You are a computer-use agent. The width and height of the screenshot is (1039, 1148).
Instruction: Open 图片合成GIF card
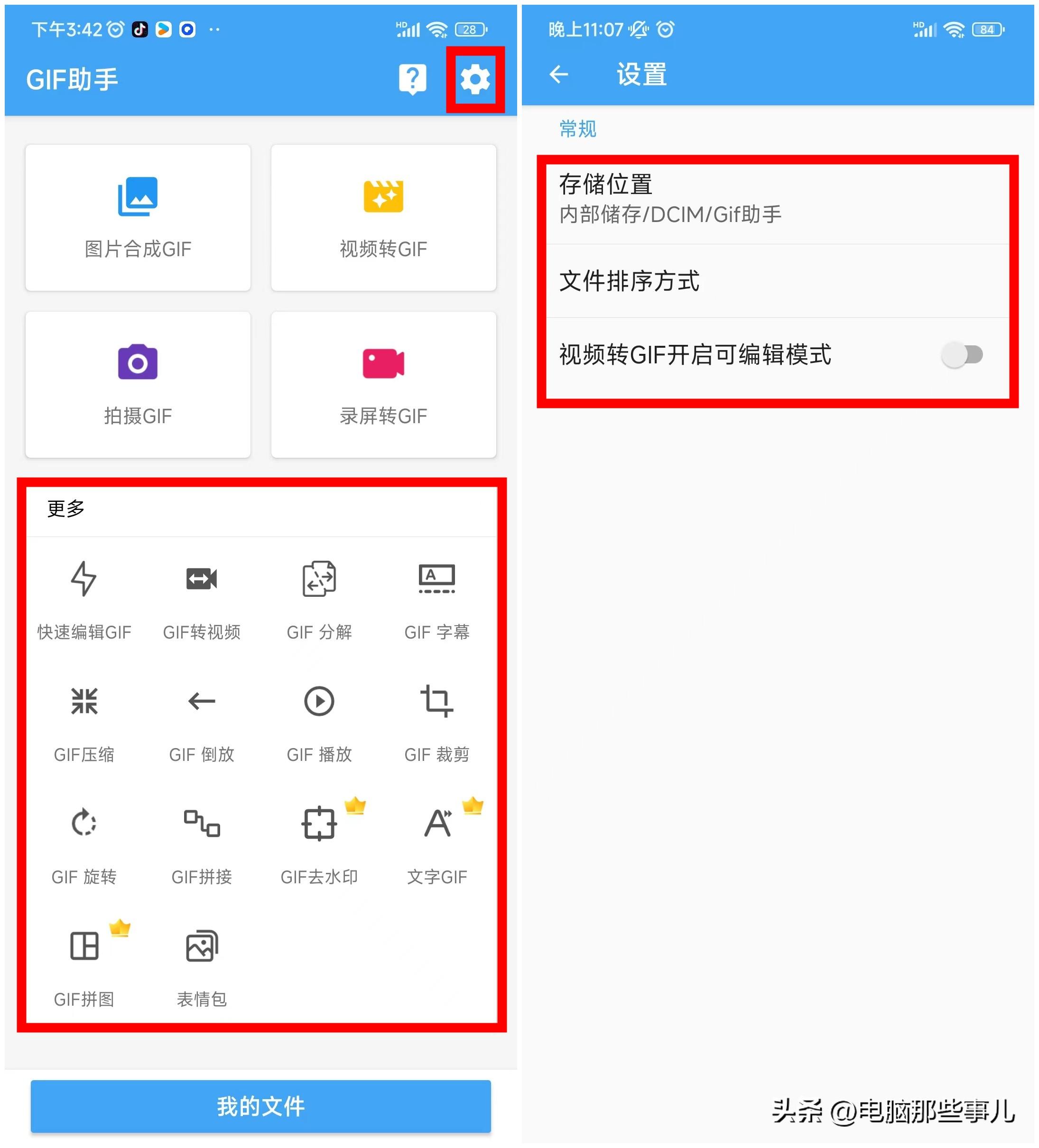(x=138, y=218)
